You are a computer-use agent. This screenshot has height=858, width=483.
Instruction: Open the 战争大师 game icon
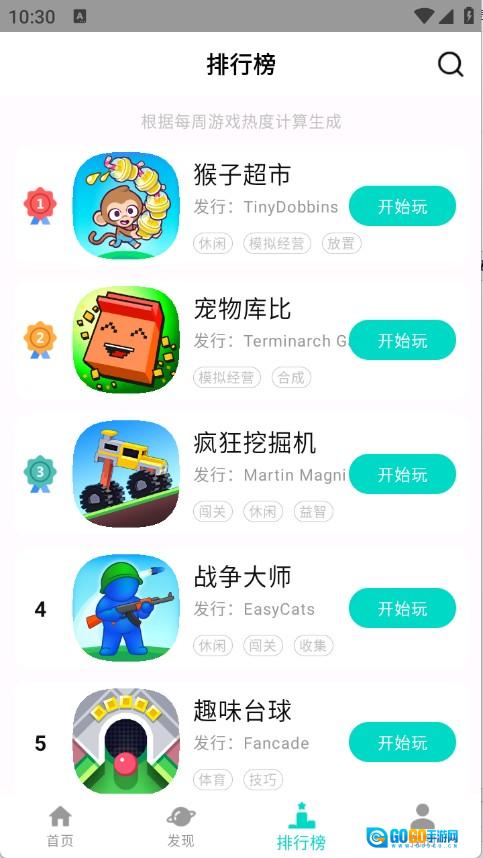[x=126, y=607]
